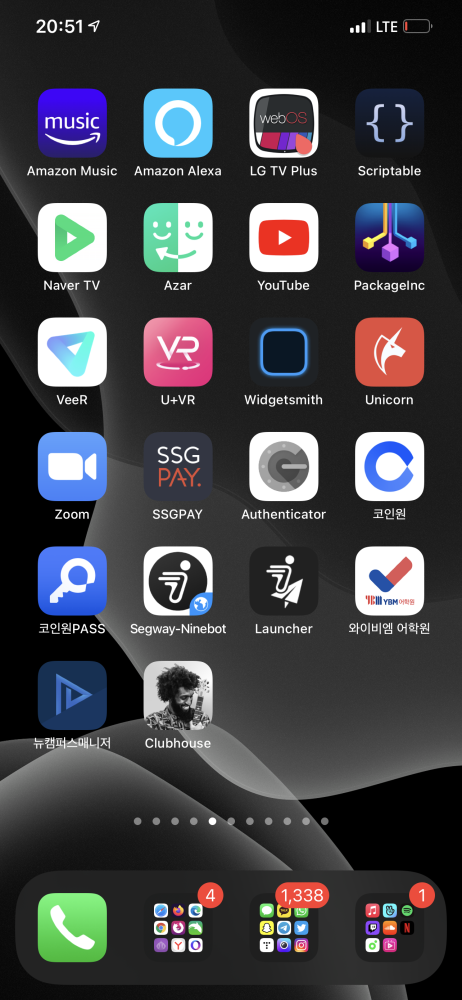Tap the home screen page dots
462x1000 pixels.
[x=231, y=821]
